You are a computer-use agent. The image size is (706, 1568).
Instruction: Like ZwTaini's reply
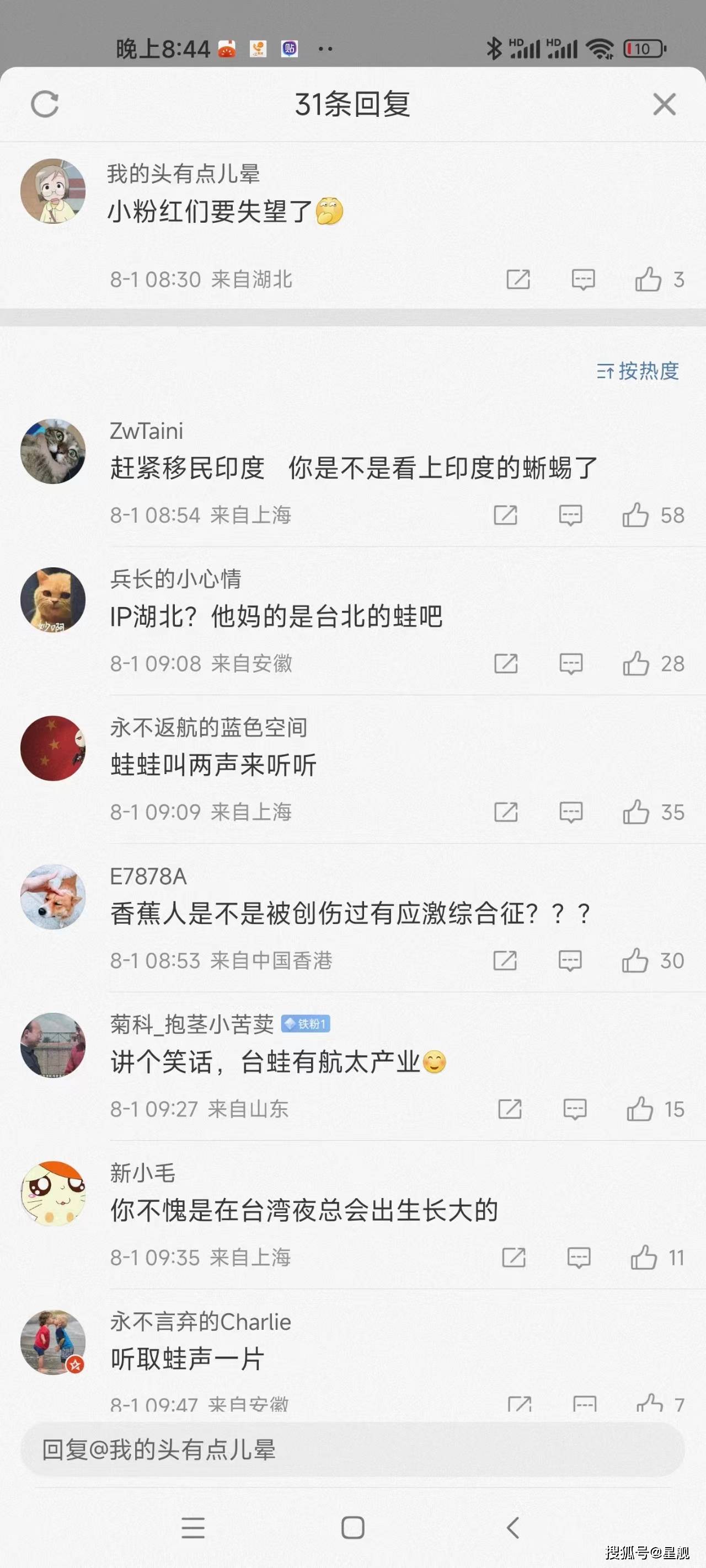tap(635, 515)
